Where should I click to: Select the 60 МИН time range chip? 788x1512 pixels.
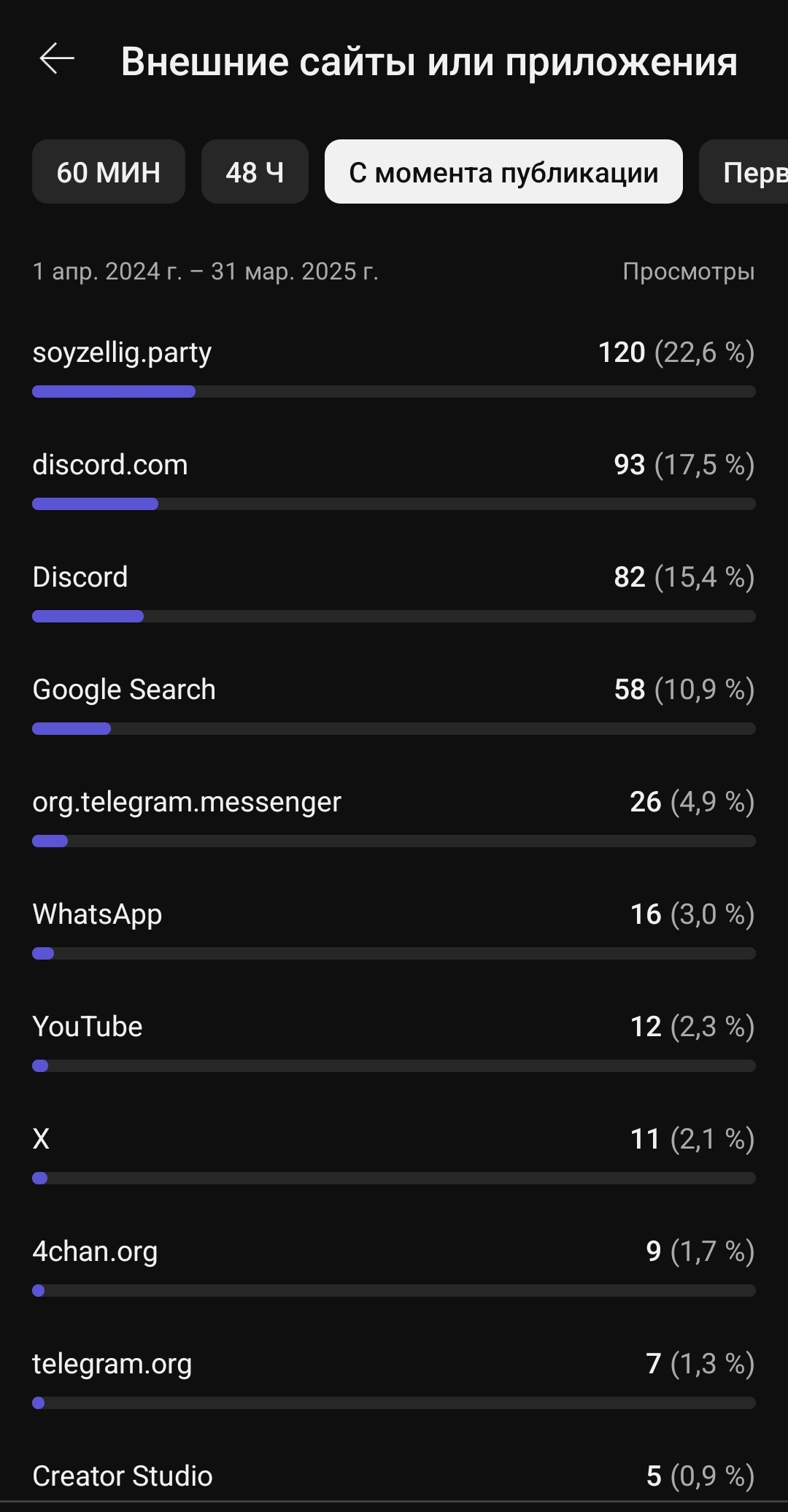(109, 172)
